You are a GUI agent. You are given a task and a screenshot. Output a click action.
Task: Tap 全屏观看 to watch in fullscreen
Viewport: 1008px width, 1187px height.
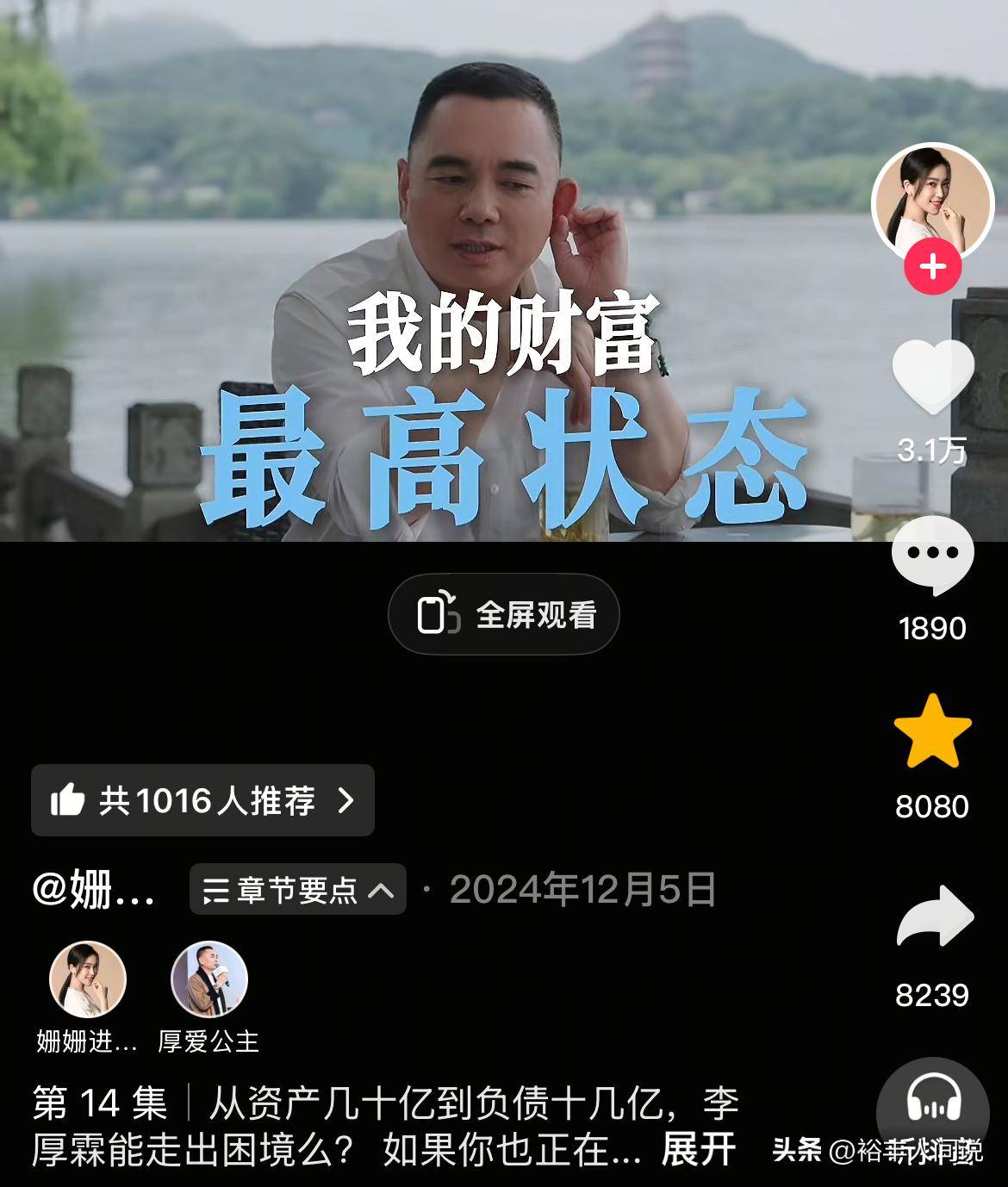coord(504,614)
